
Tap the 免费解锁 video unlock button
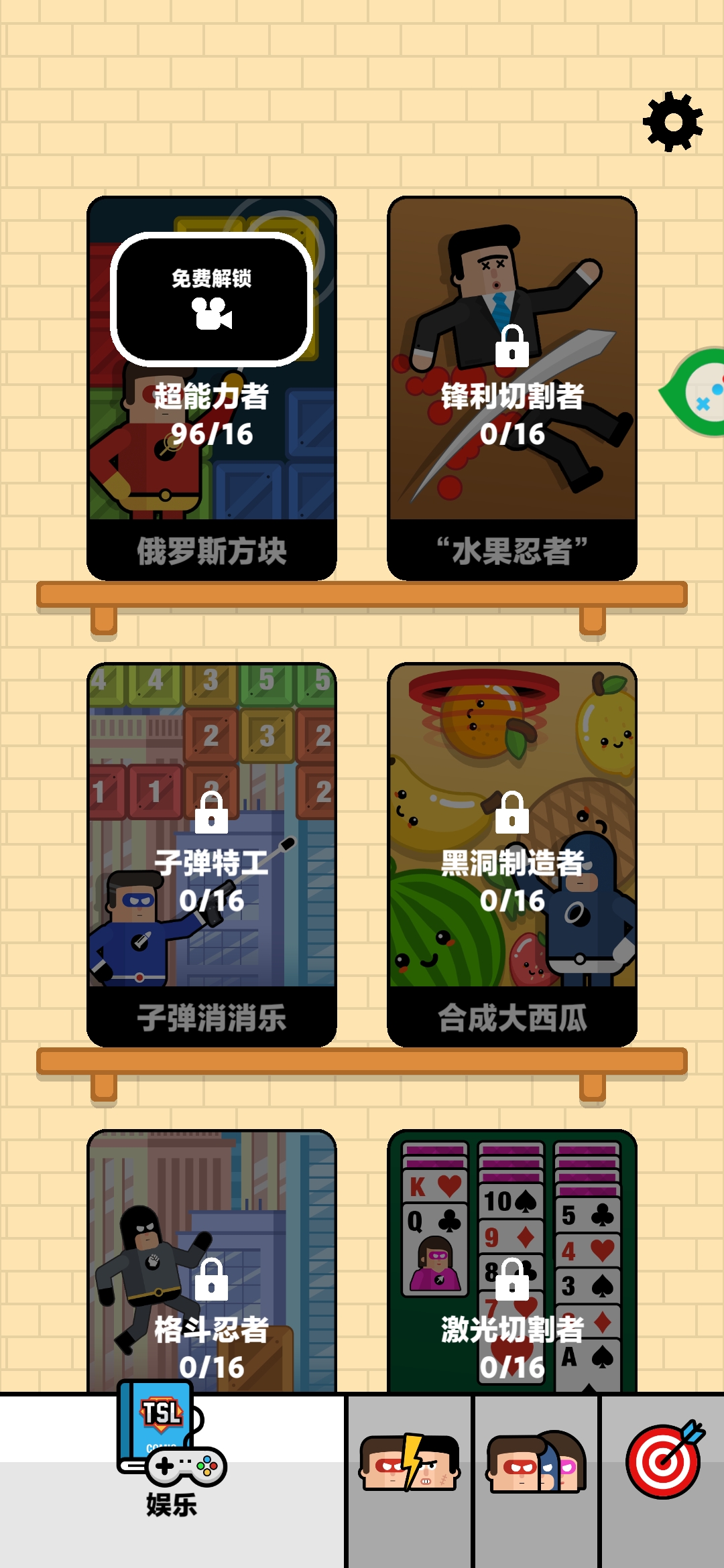(x=211, y=299)
